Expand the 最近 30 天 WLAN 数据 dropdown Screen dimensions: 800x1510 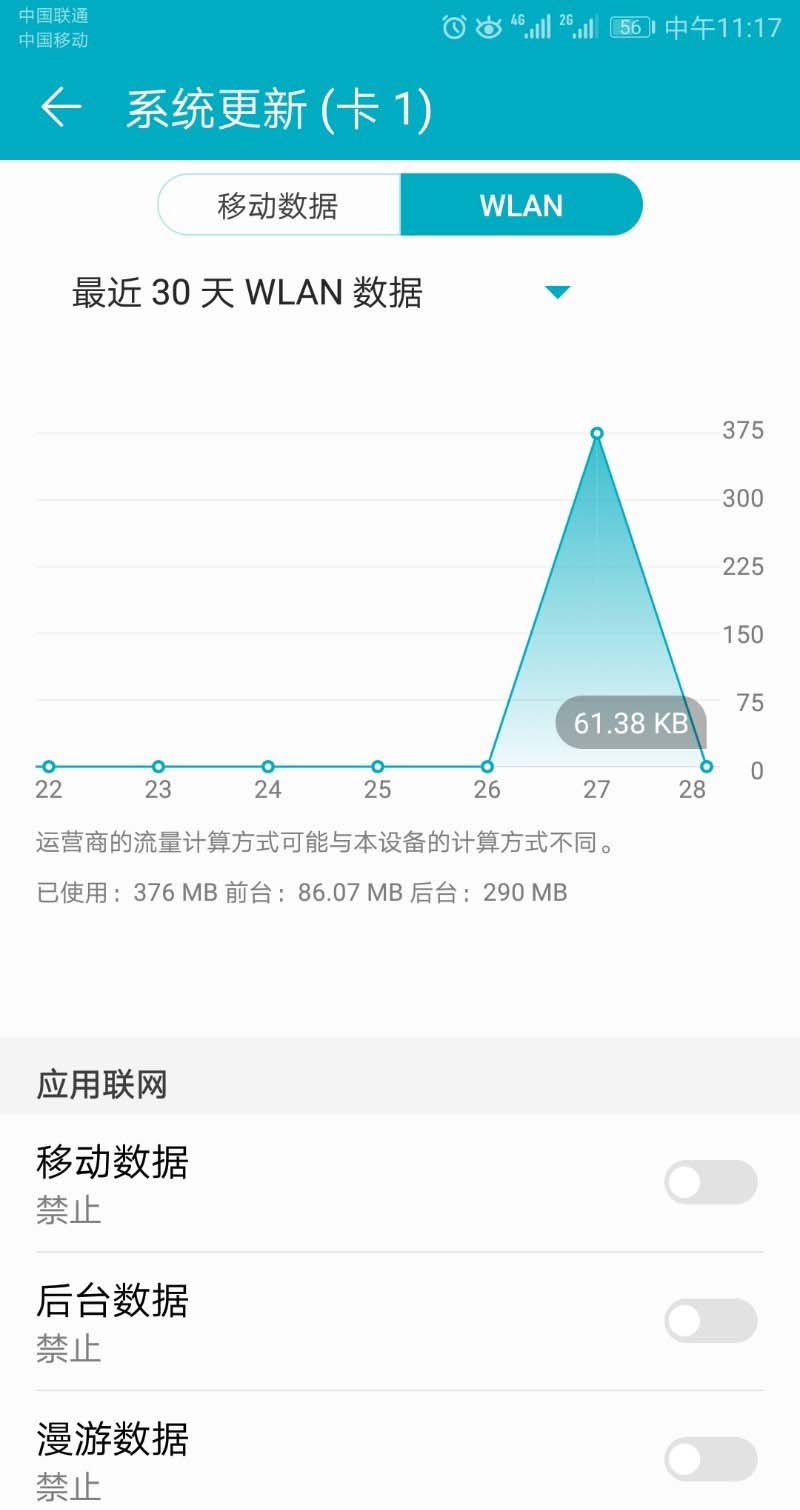[557, 292]
